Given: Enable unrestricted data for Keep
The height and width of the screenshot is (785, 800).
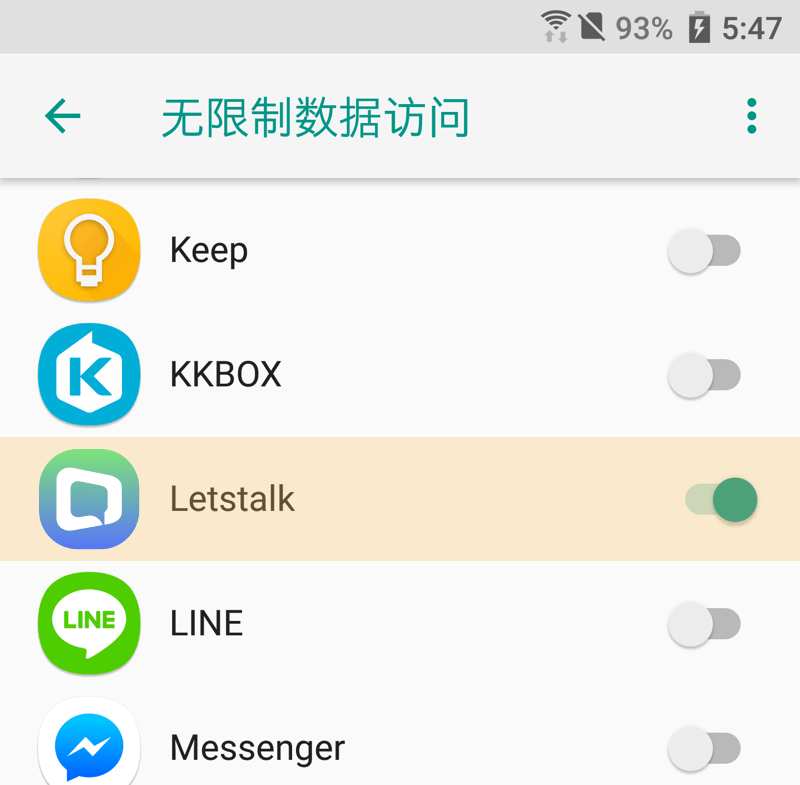Looking at the screenshot, I should 704,250.
